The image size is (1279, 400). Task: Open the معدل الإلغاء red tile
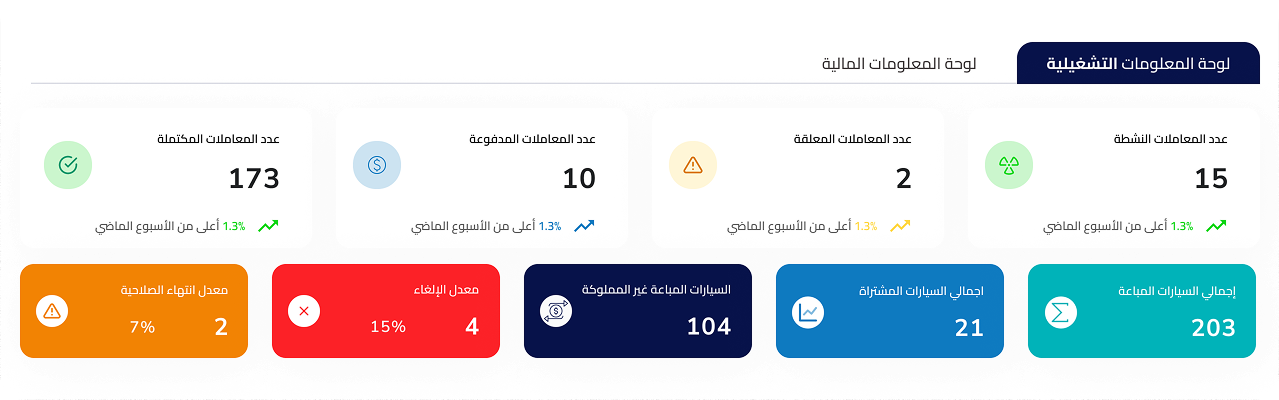(385, 311)
